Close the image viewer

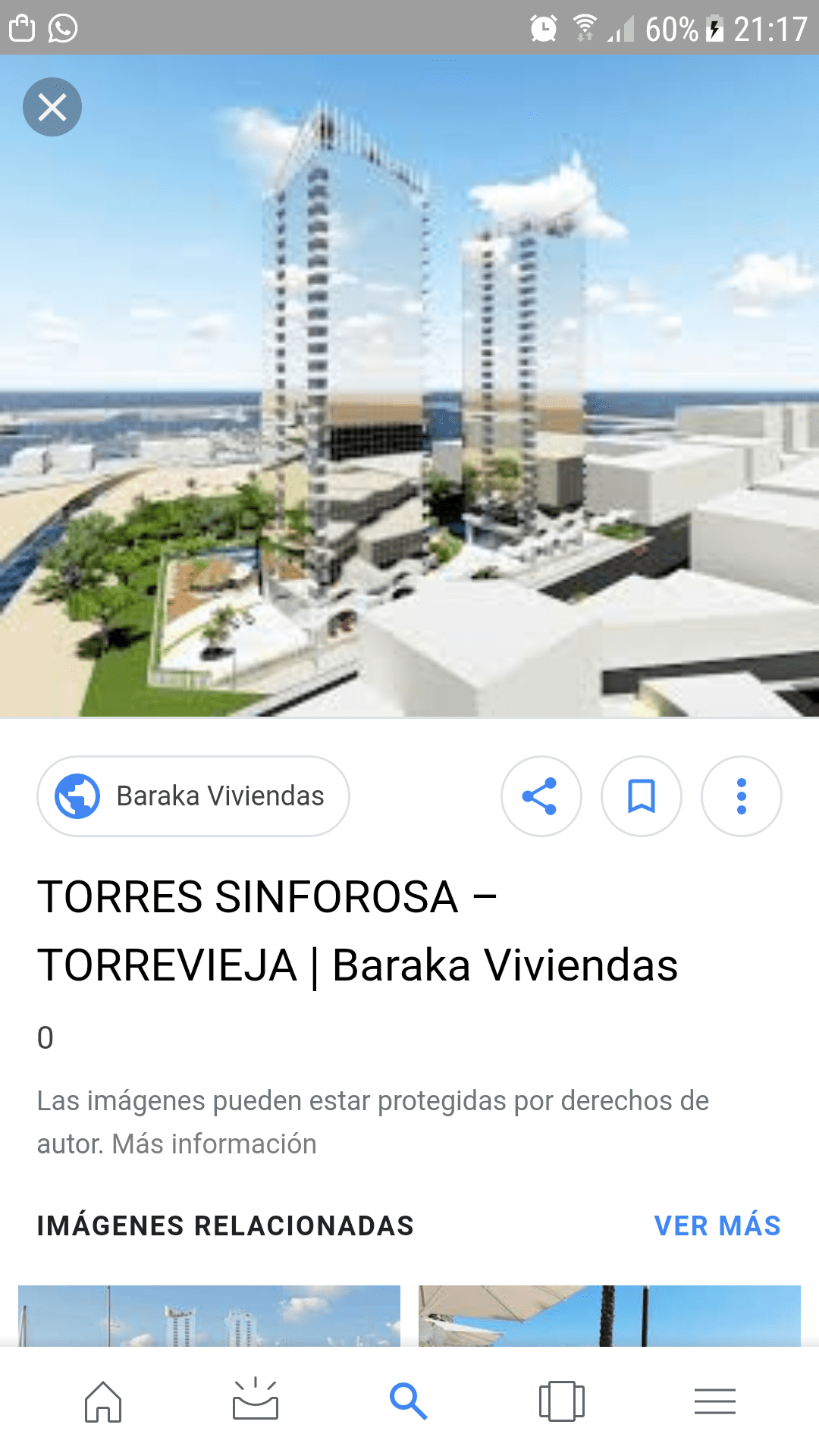click(x=52, y=107)
